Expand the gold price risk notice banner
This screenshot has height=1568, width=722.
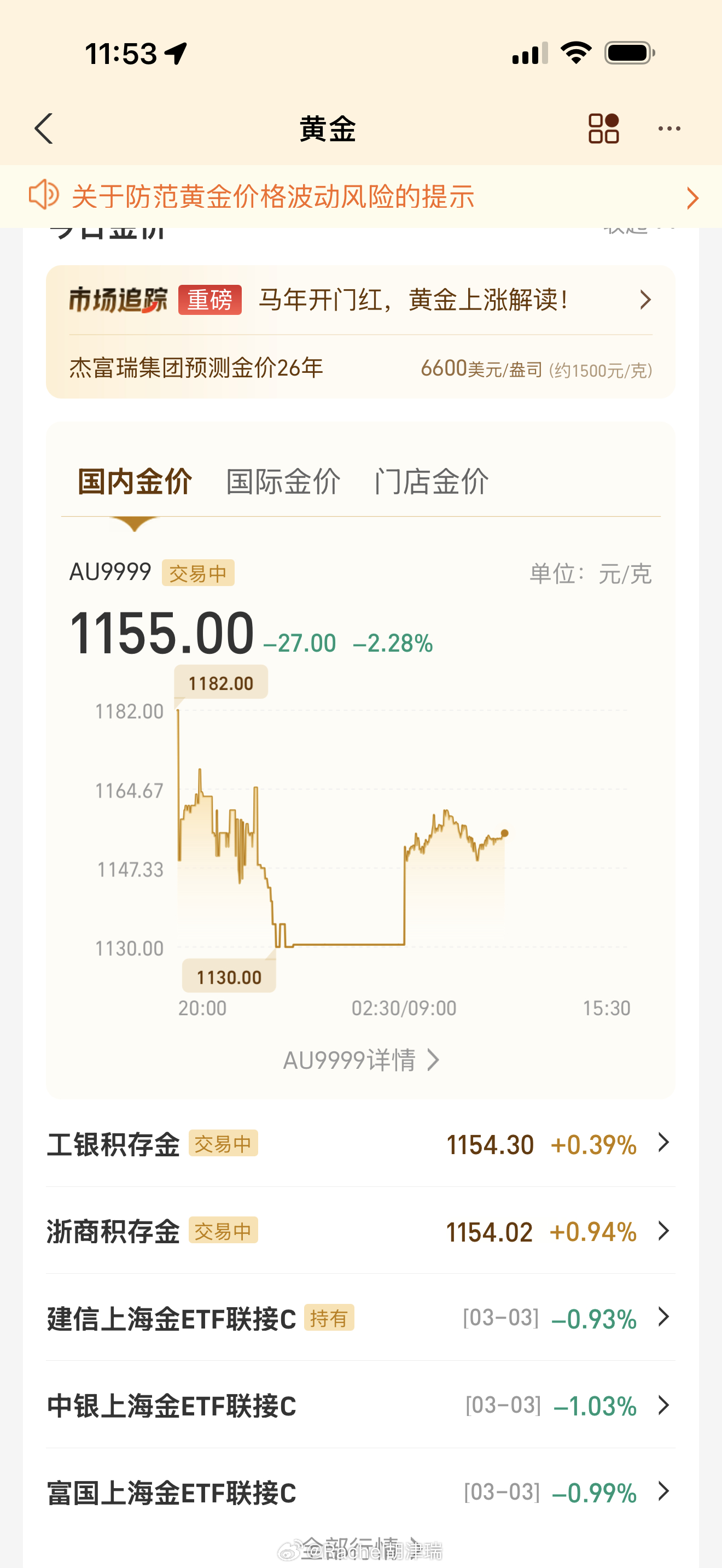coord(692,198)
